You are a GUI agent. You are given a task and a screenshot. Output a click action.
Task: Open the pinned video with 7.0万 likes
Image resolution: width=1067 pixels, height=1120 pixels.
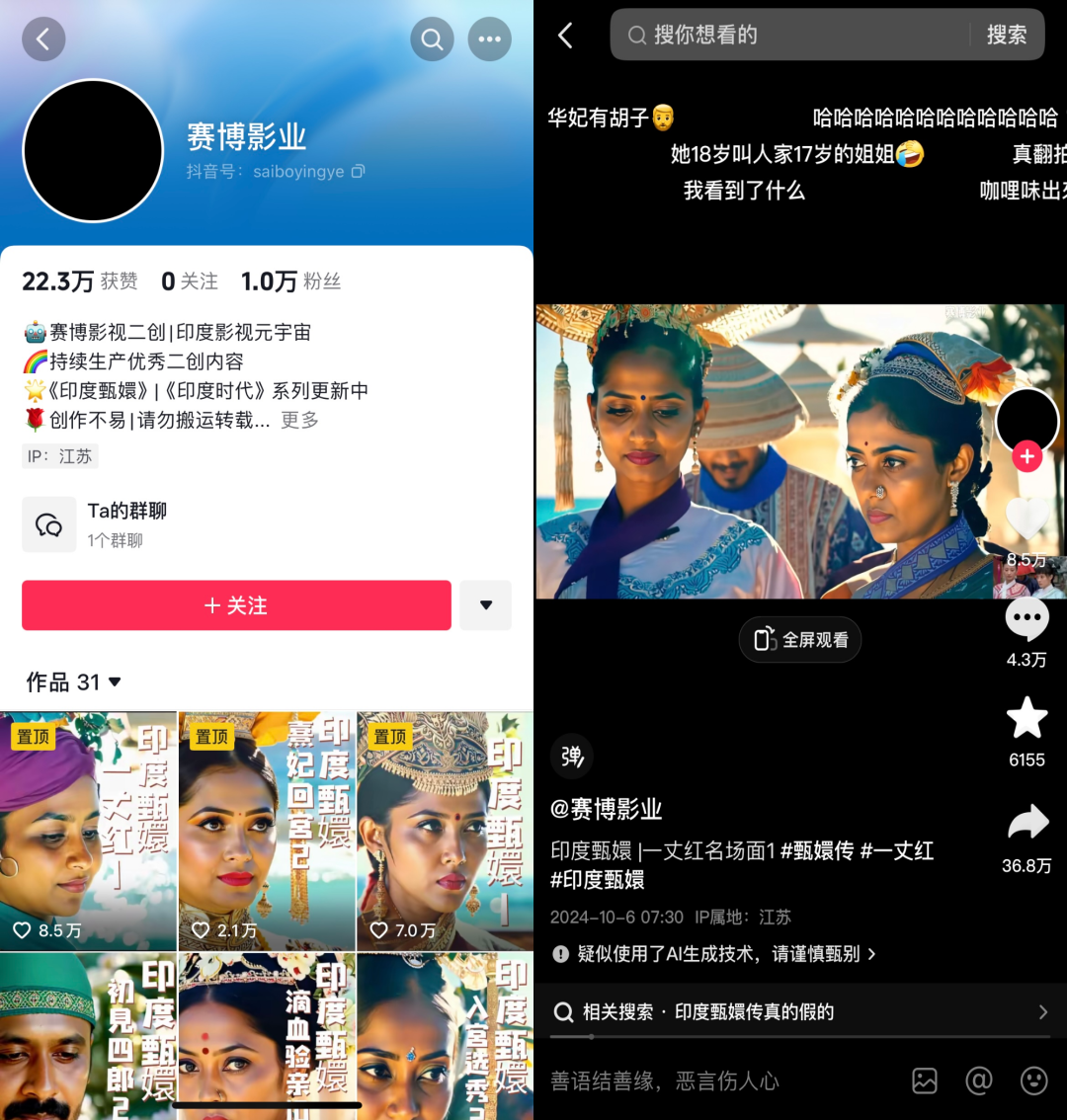pos(445,831)
